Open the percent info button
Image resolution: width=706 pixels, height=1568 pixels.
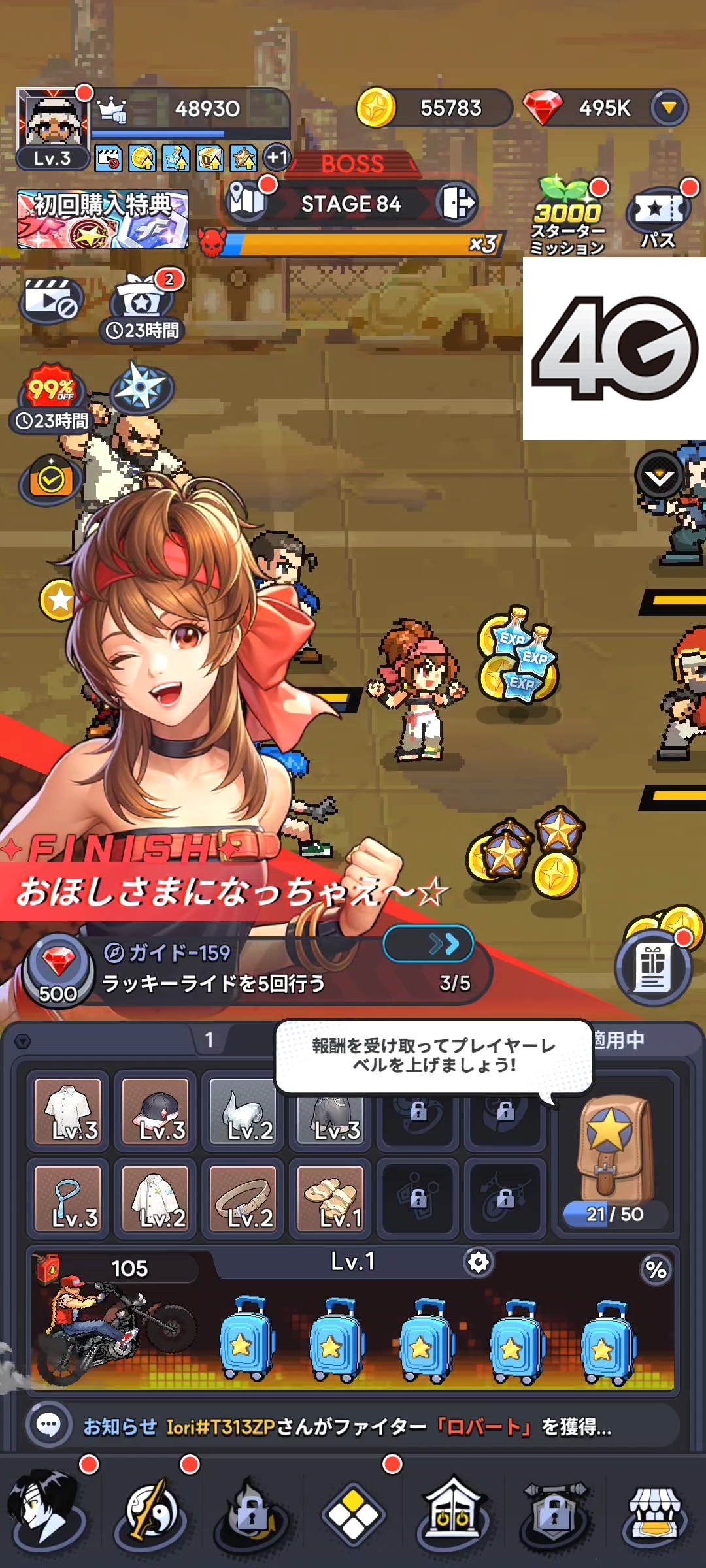point(656,1269)
